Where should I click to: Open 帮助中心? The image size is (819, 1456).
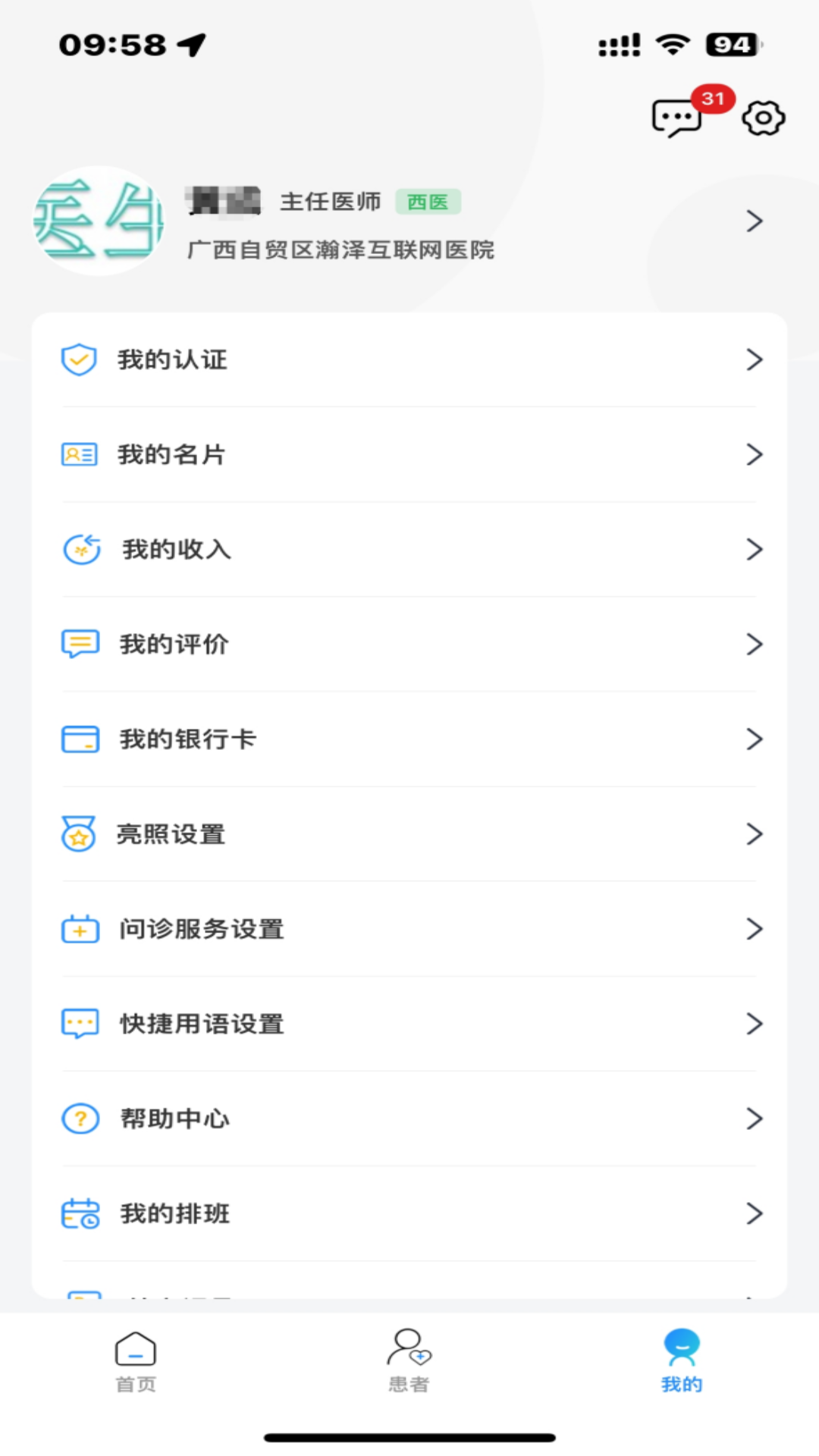coord(409,1119)
